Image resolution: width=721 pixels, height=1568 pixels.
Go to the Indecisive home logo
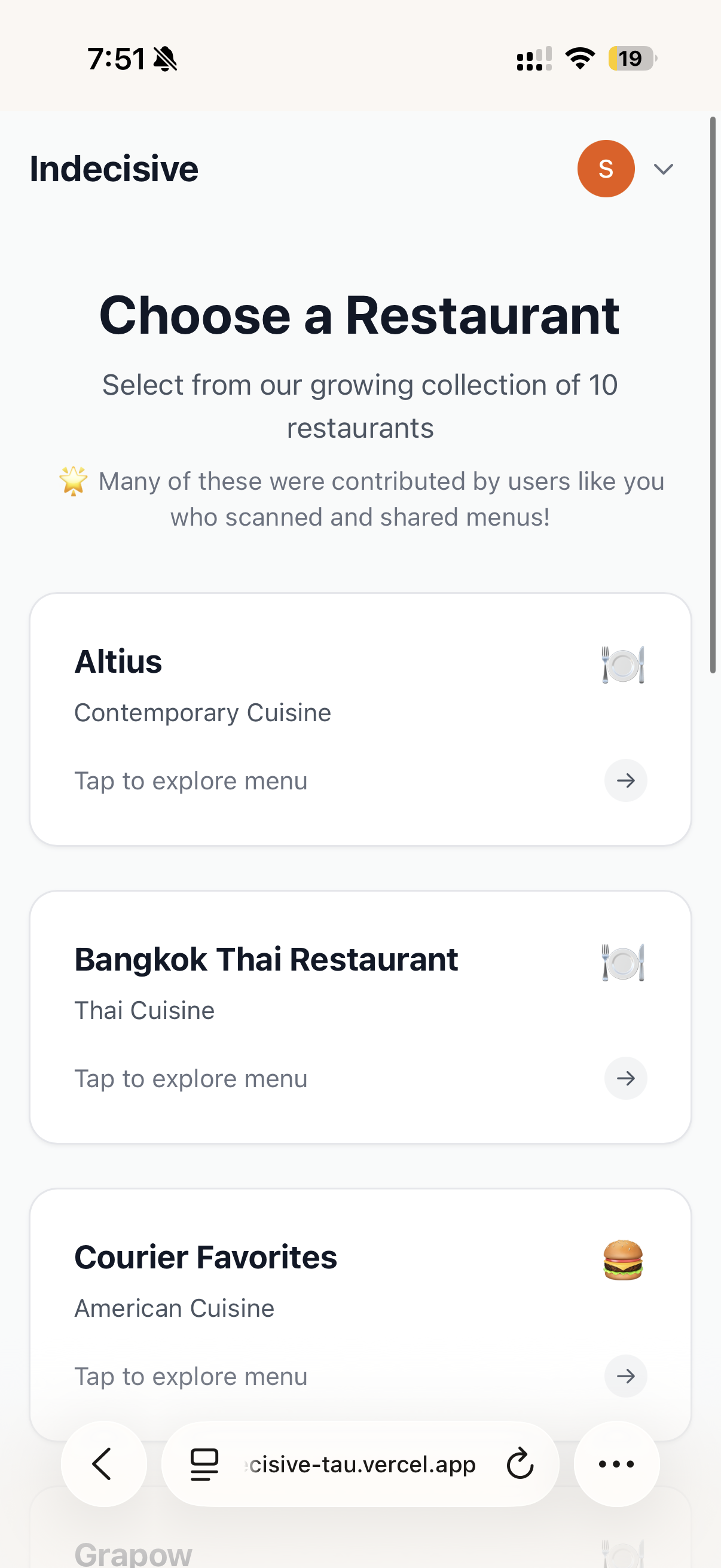tap(114, 169)
